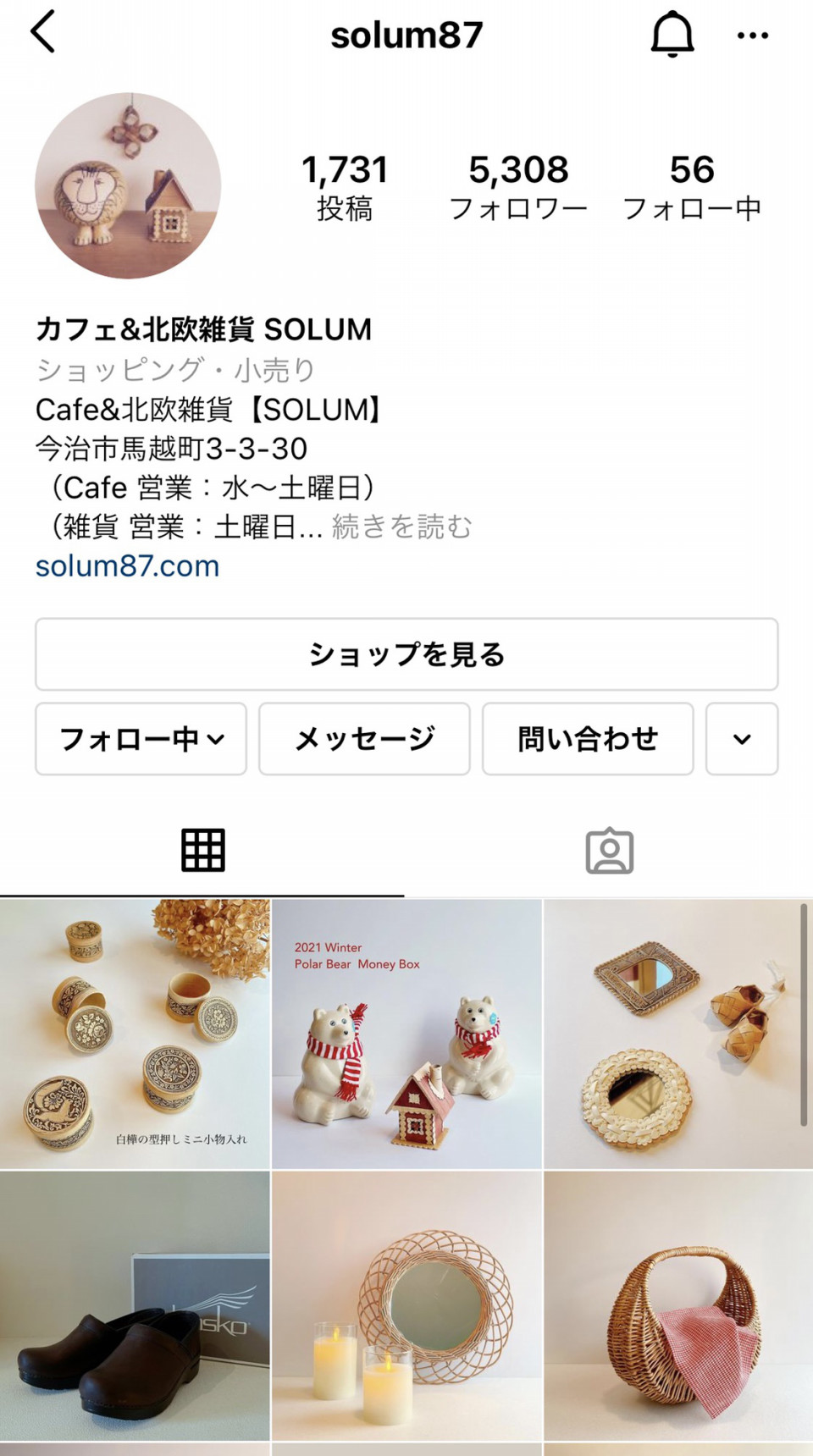Screen dimensions: 813x1456
Task: View the solum87 profile picture
Action: point(128,185)
